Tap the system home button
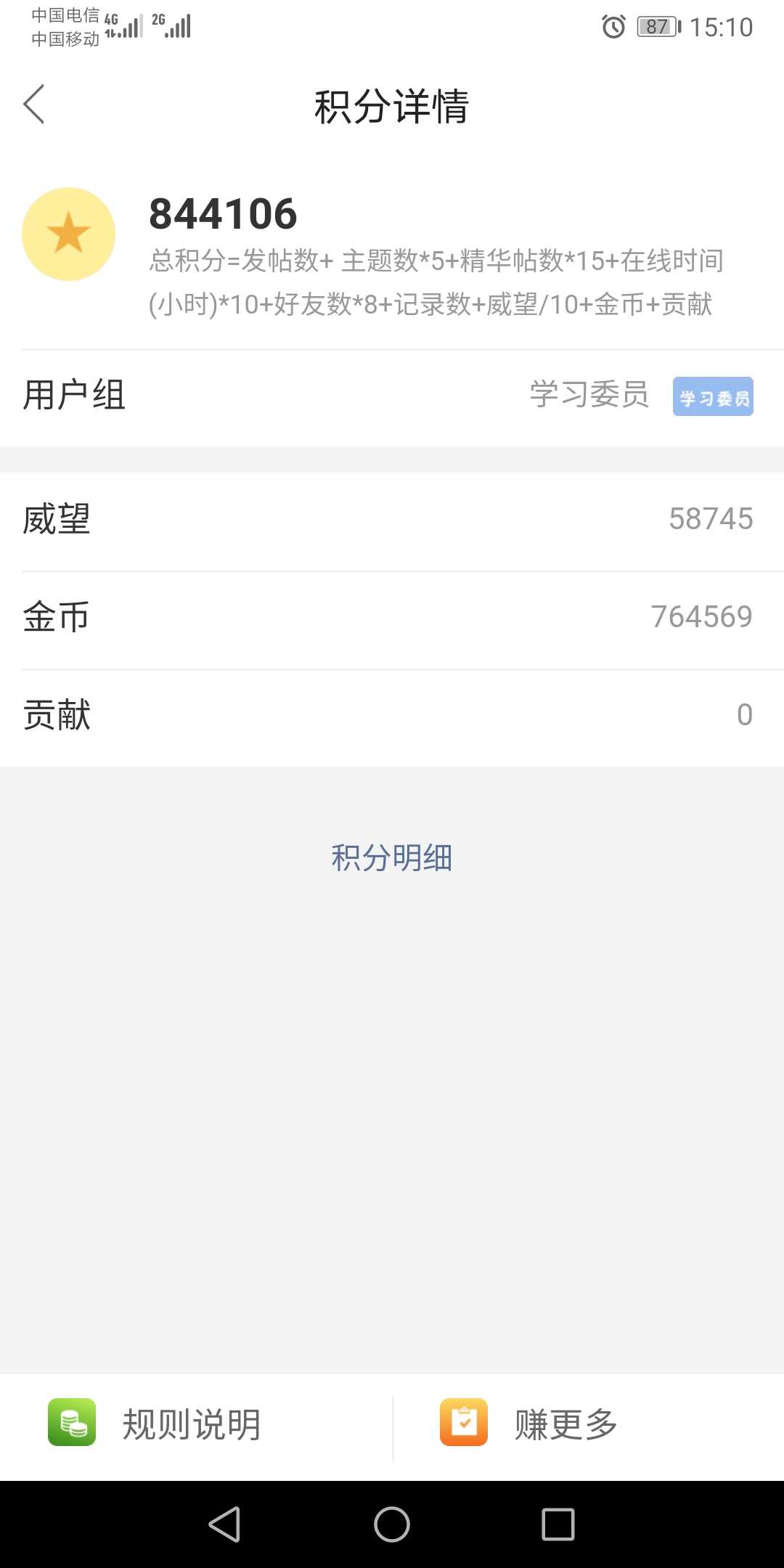Screen dimensions: 784x1568 [x=392, y=1524]
